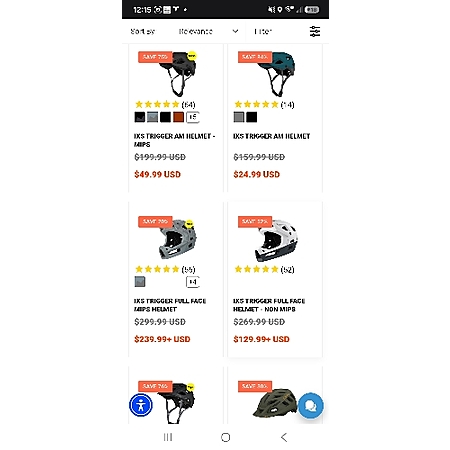
Task: Open the IXS Trigger Full Face Non MIPS helmet
Action: click(269, 305)
